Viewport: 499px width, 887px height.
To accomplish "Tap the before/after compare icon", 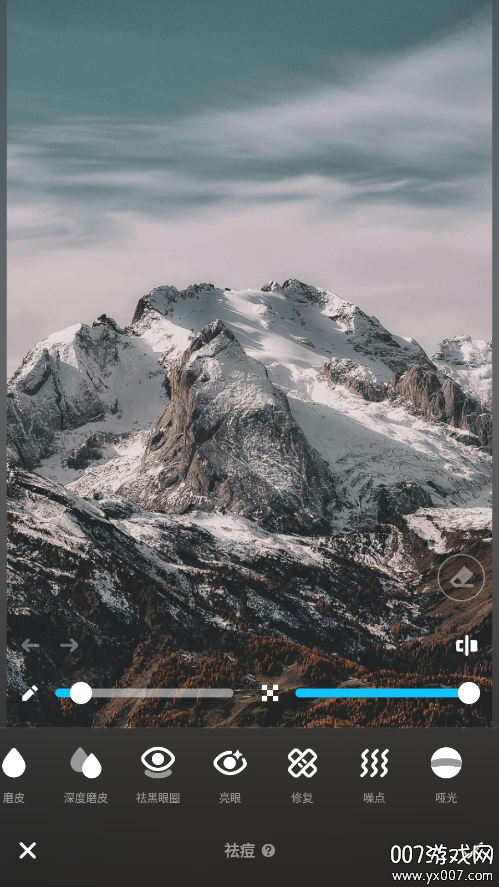I will [x=466, y=645].
